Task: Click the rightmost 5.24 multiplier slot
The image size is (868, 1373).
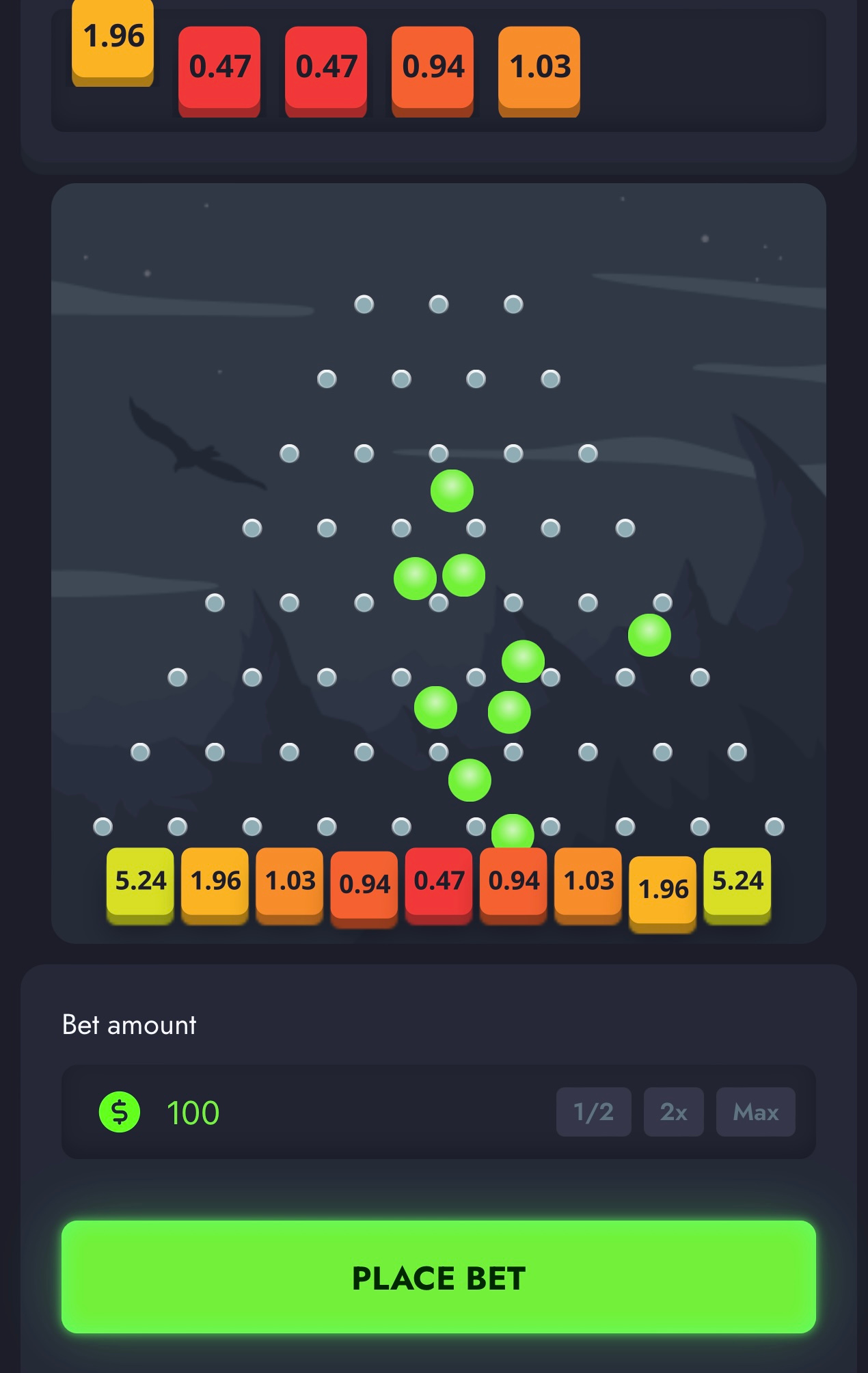Action: 737,881
